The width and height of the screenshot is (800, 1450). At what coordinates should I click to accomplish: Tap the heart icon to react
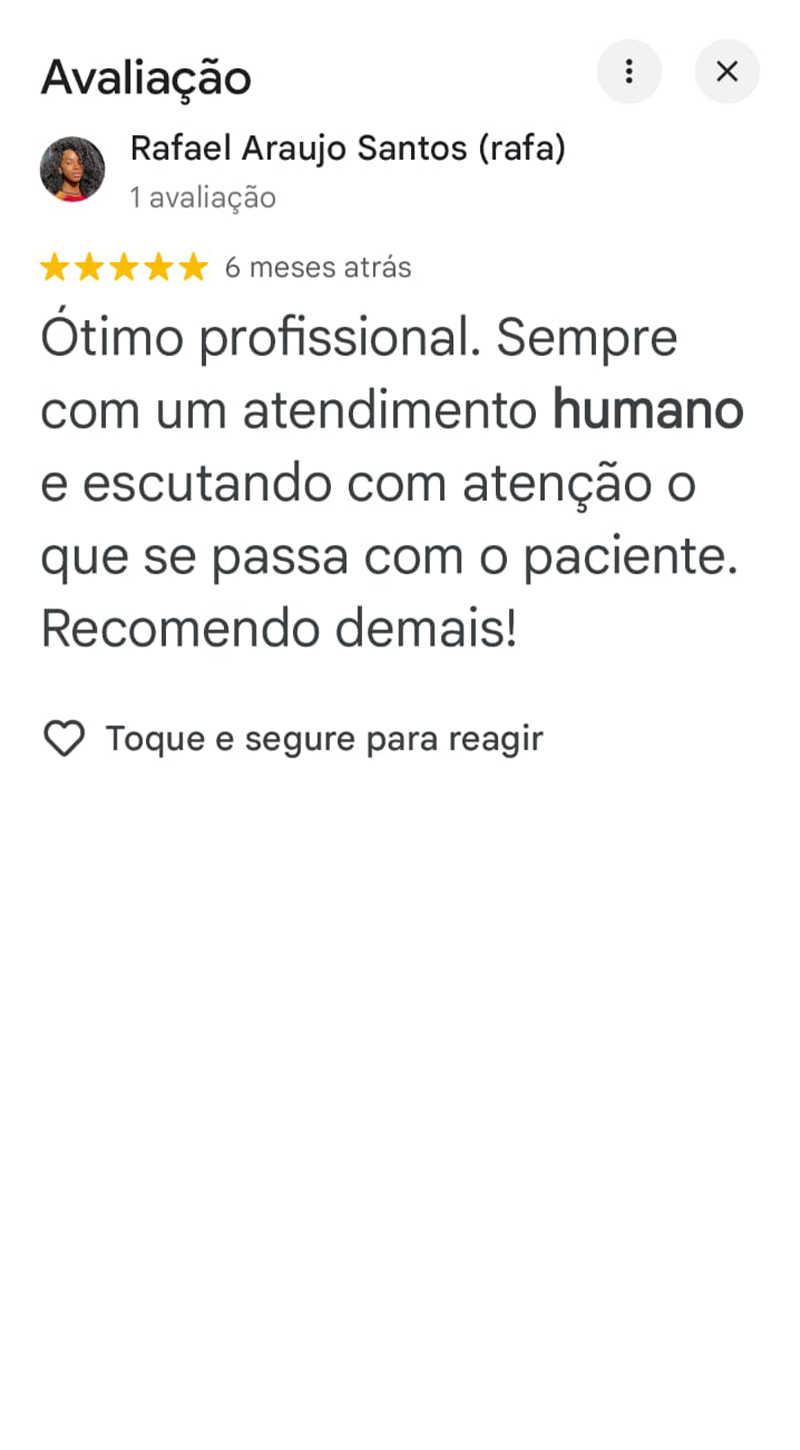pos(64,737)
